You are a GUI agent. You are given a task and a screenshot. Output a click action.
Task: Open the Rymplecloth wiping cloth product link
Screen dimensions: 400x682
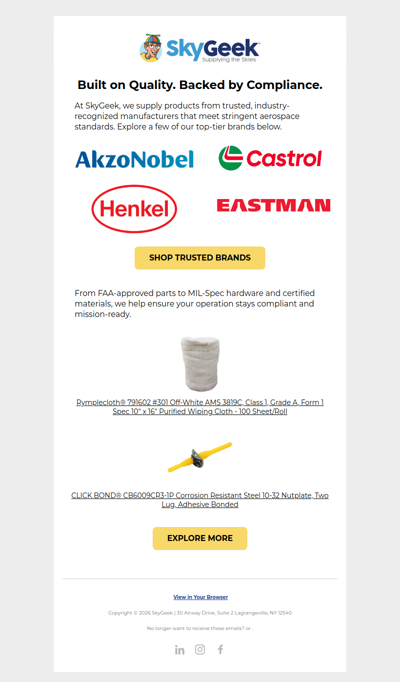[200, 407]
